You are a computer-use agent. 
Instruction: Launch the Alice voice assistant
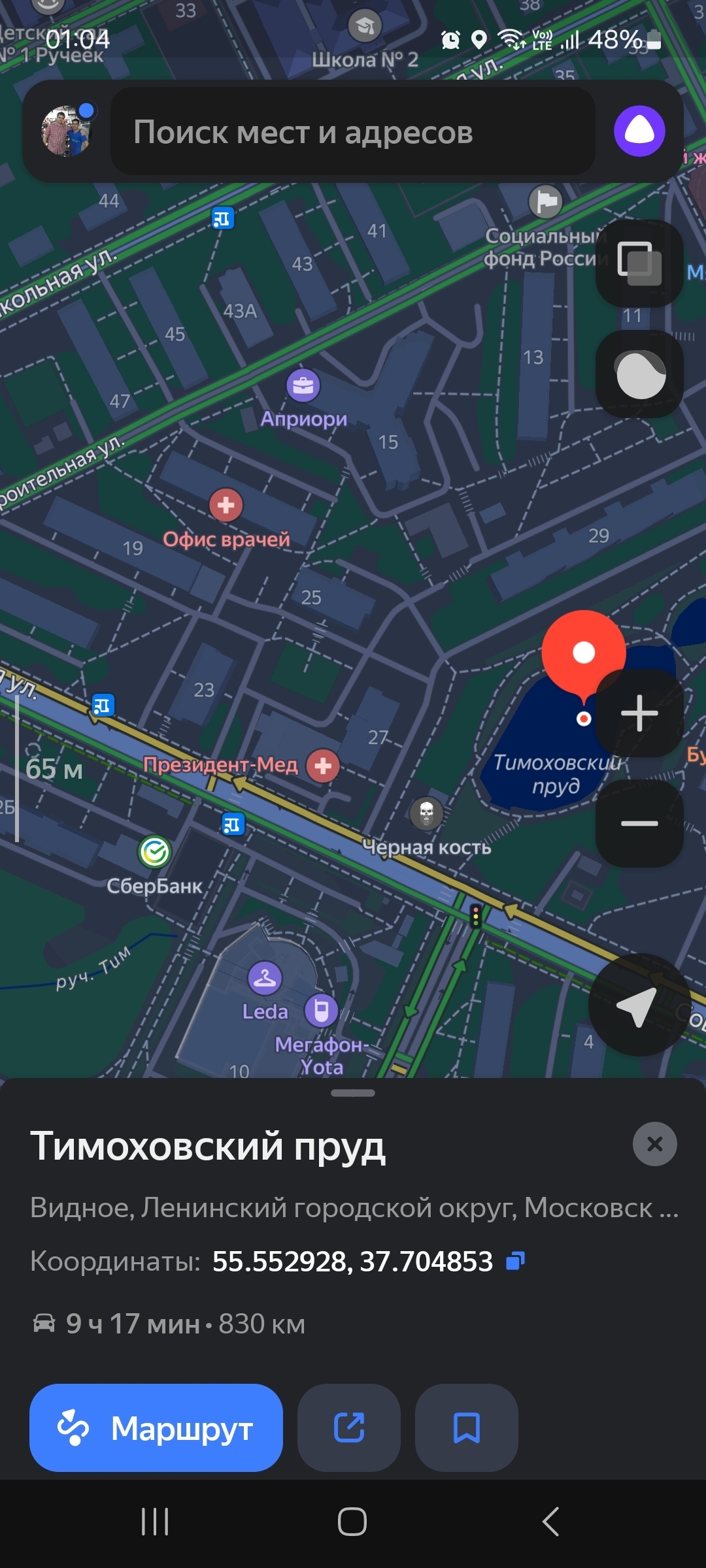coord(639,131)
